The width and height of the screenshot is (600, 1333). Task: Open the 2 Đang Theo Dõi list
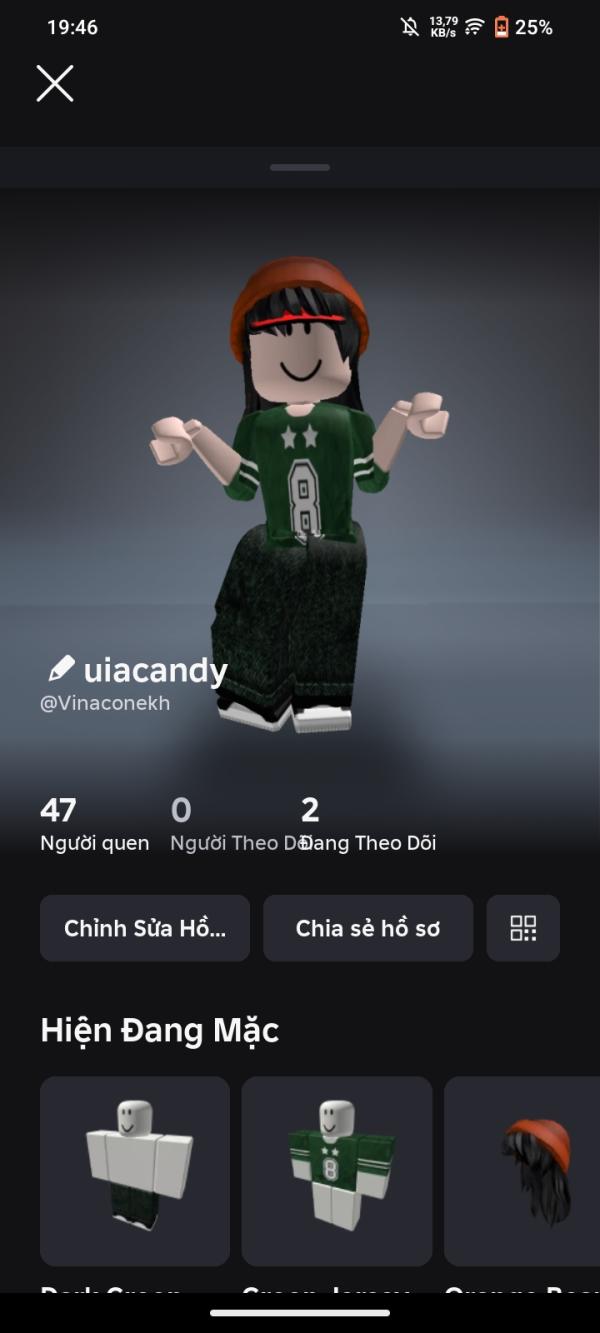click(368, 825)
